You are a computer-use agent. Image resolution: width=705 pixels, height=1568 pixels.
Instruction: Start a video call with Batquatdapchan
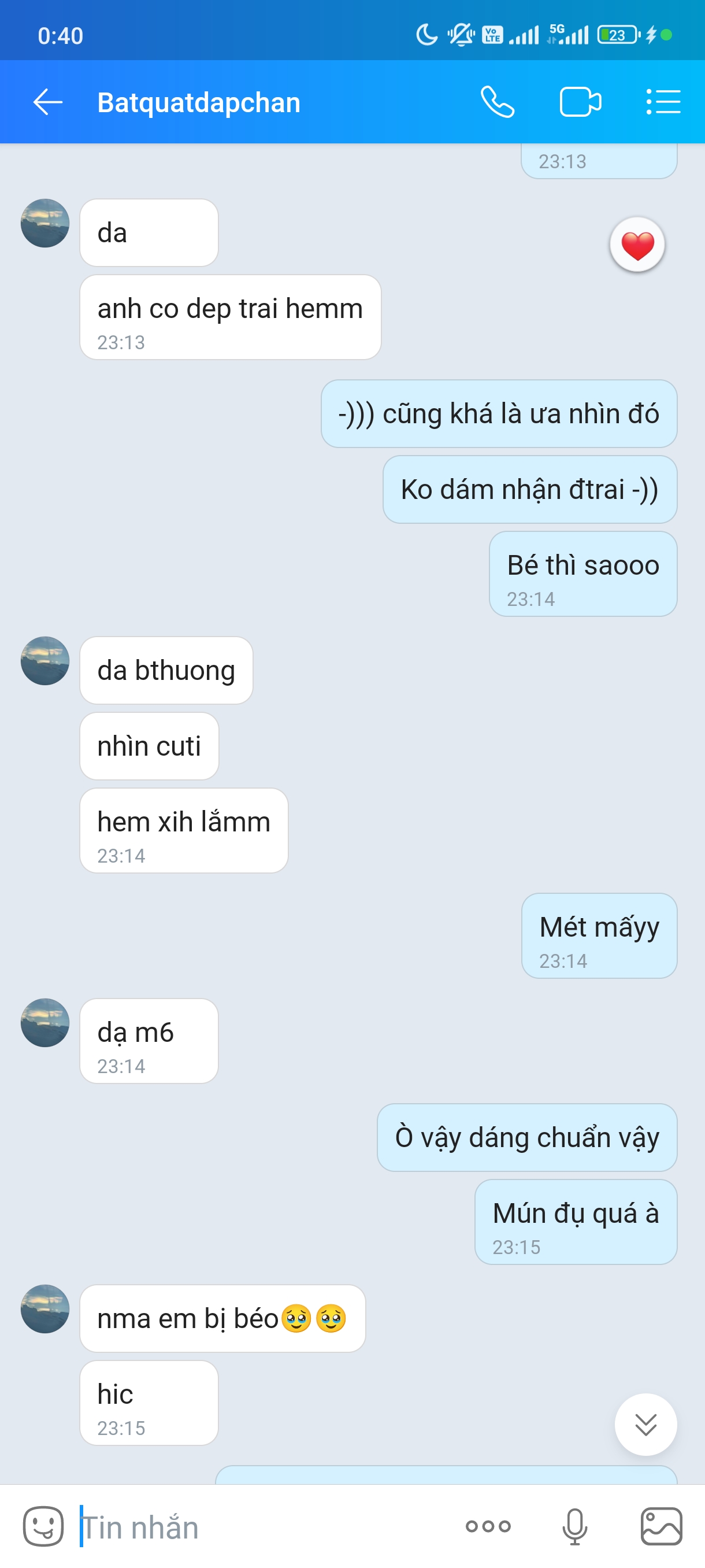tap(580, 102)
